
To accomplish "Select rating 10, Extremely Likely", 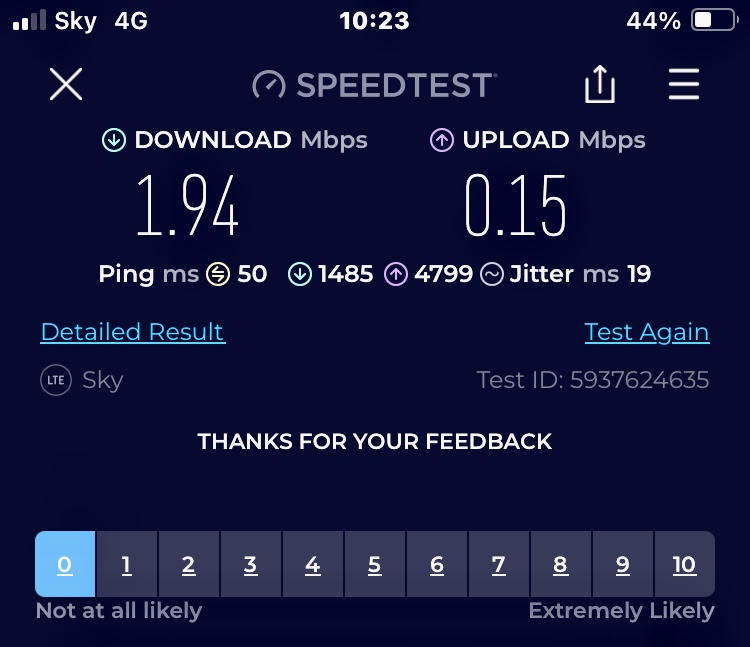I will click(684, 565).
